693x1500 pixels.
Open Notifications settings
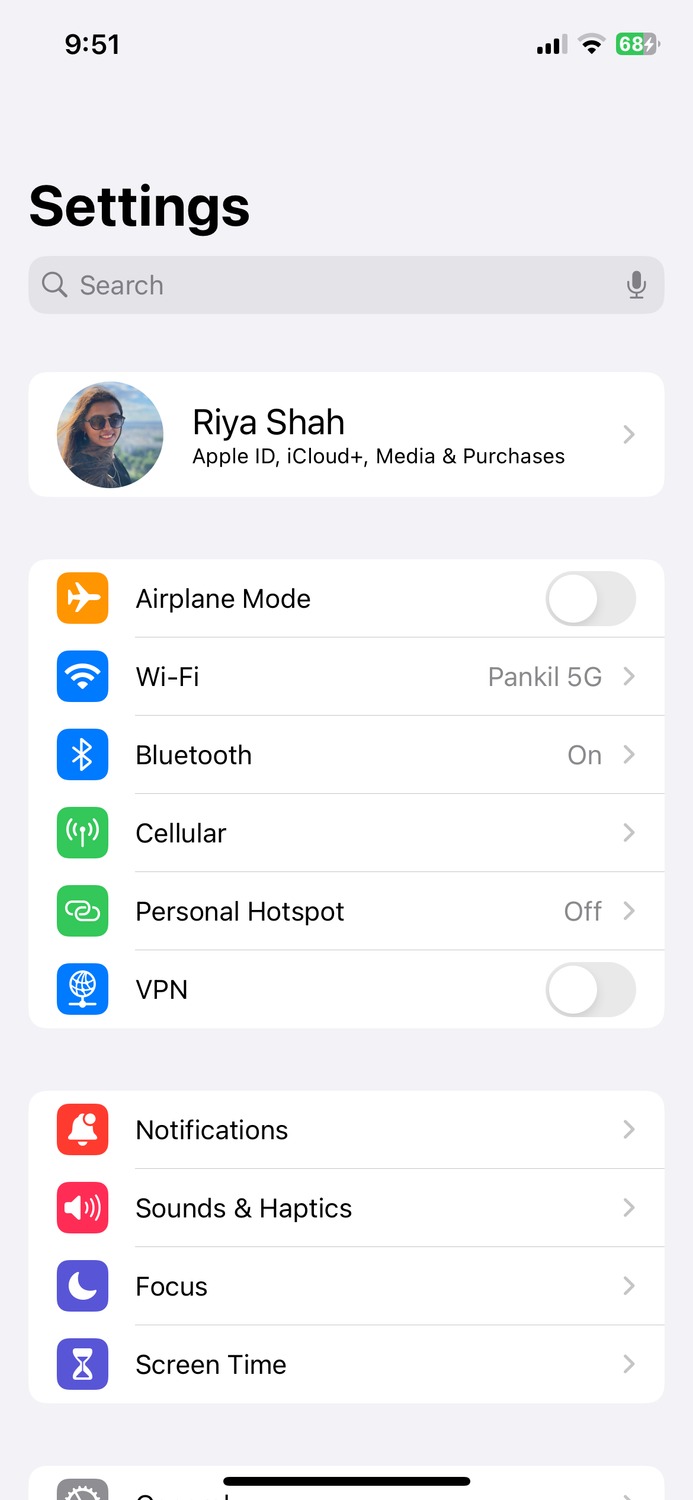[x=346, y=1130]
